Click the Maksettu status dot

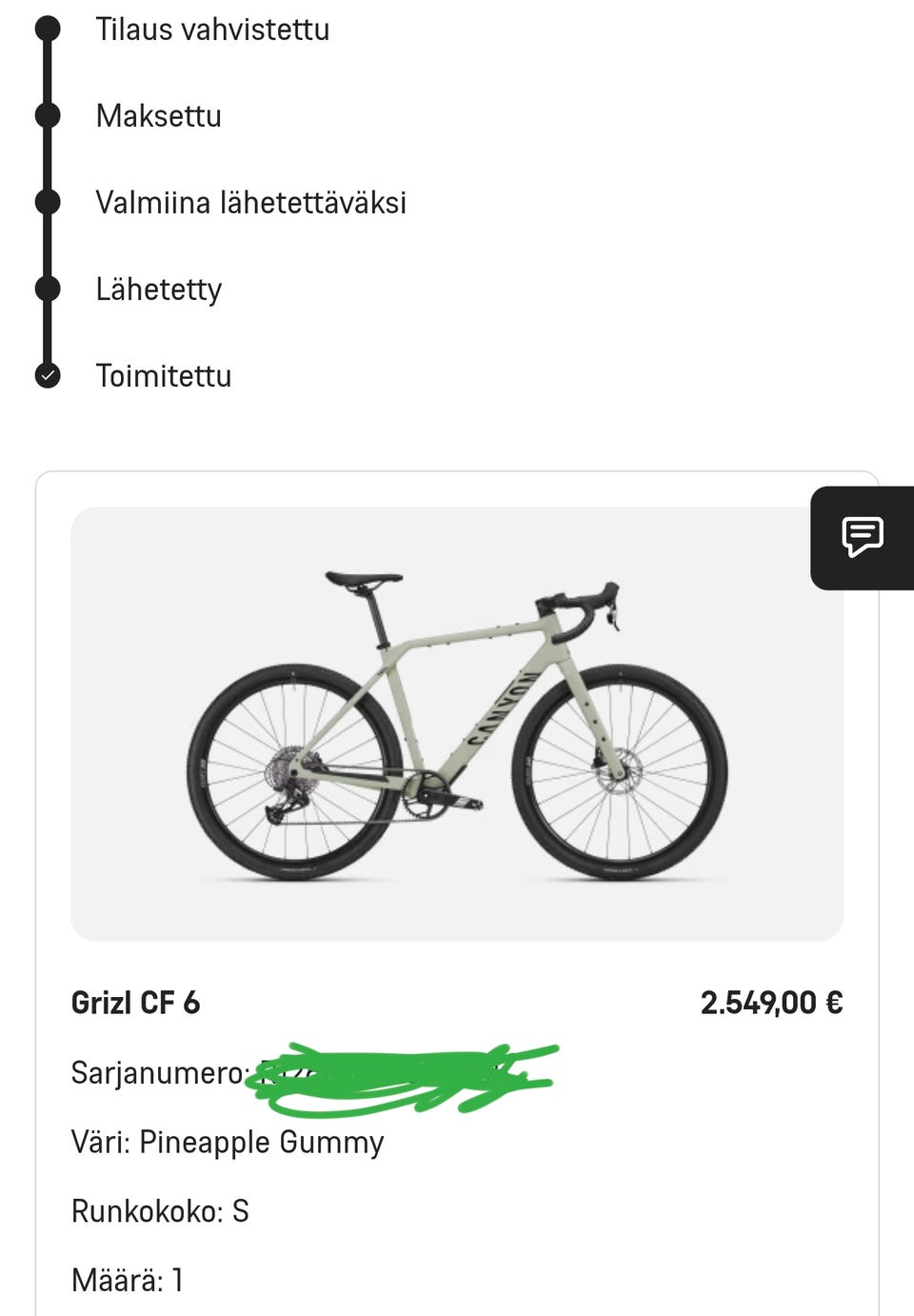(x=47, y=115)
